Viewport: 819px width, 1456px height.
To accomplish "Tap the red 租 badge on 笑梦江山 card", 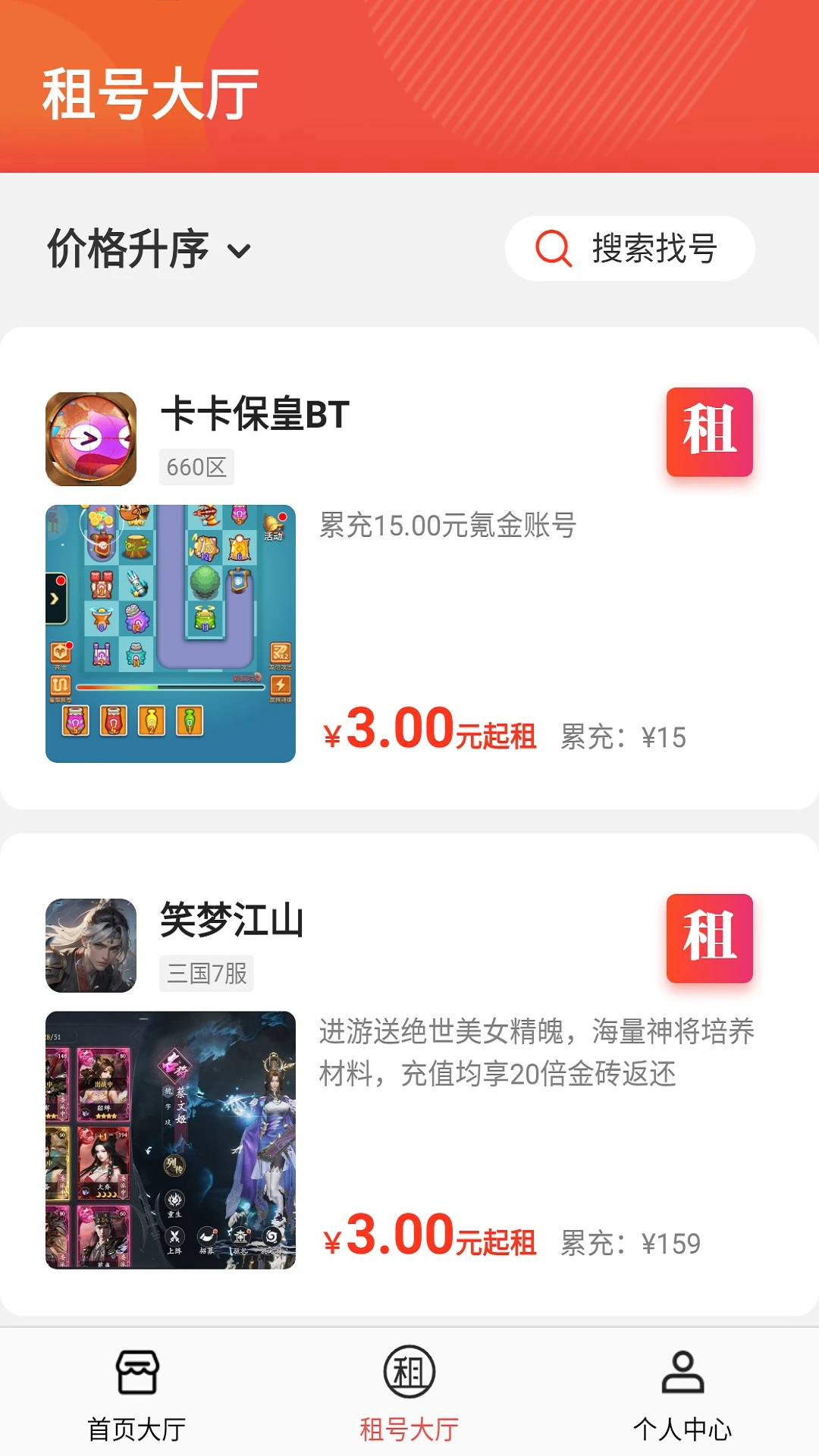I will pos(710,940).
